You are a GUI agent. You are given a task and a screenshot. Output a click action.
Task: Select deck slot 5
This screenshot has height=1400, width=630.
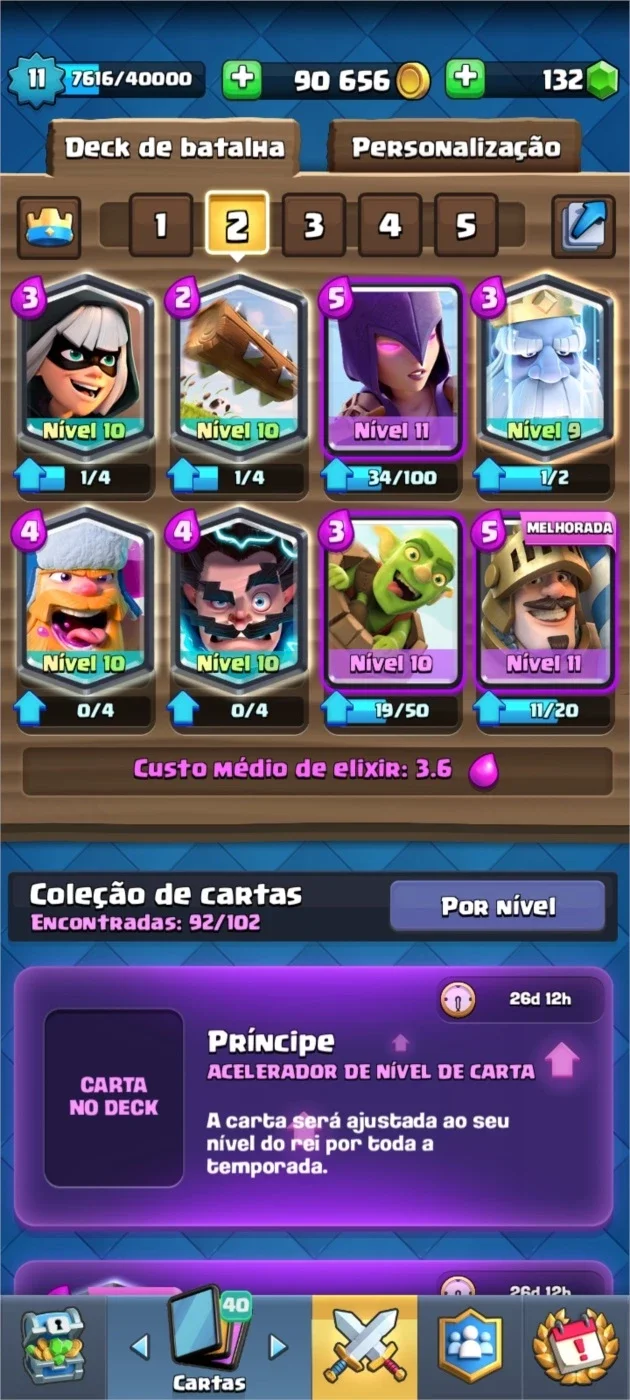(x=466, y=225)
